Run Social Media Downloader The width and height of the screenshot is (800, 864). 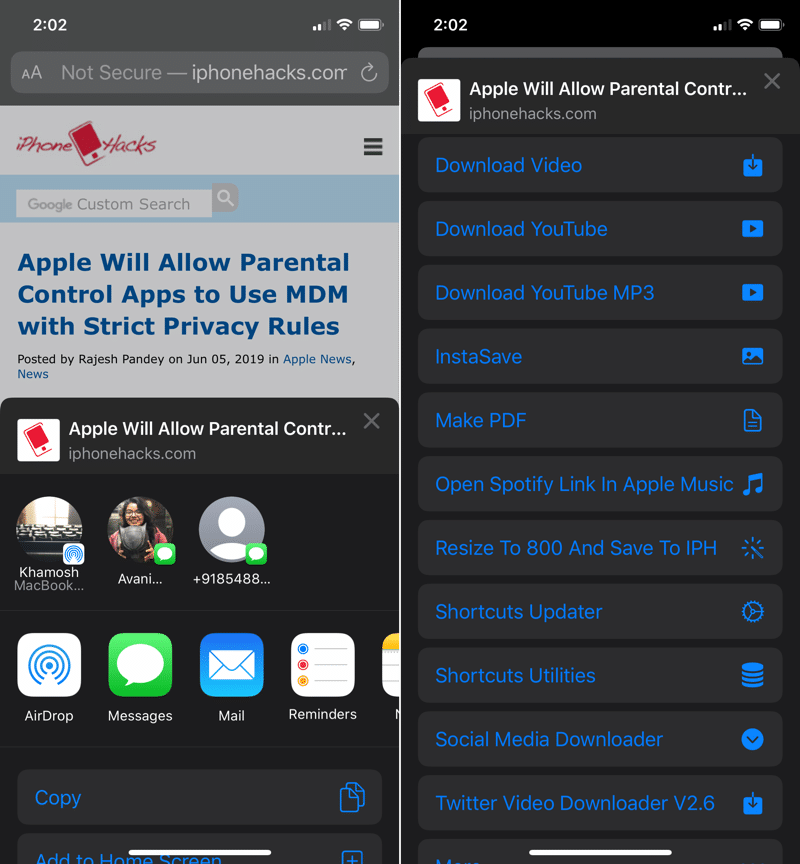599,739
